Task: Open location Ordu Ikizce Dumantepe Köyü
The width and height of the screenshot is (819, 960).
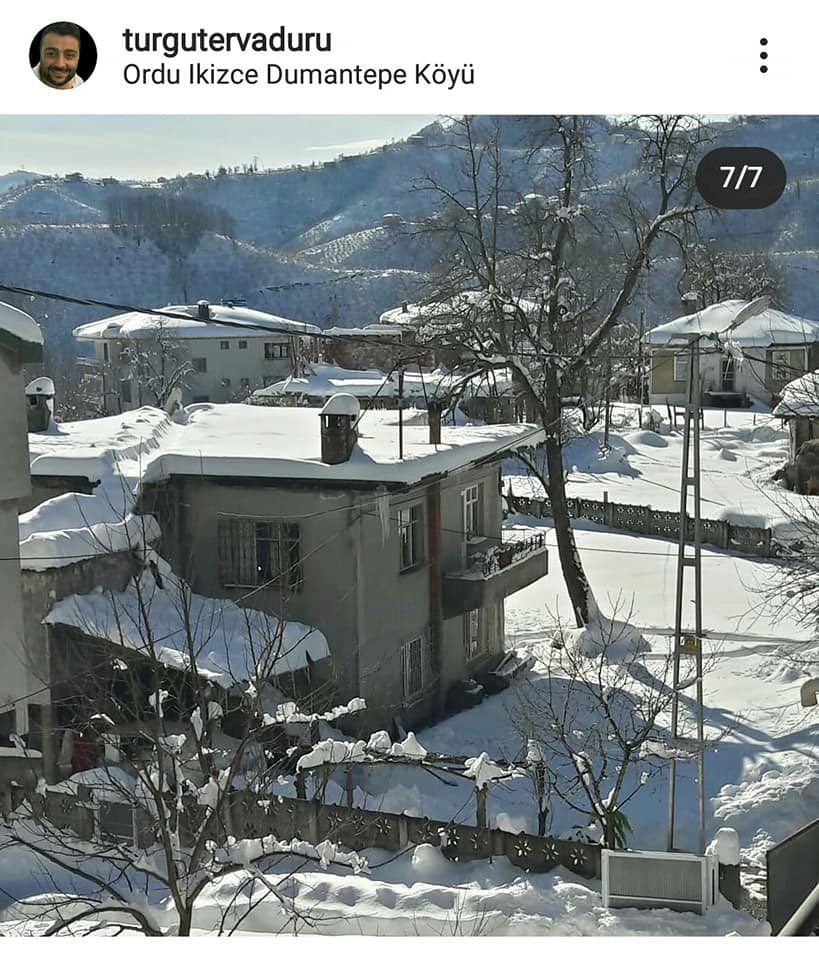Action: pos(298,75)
